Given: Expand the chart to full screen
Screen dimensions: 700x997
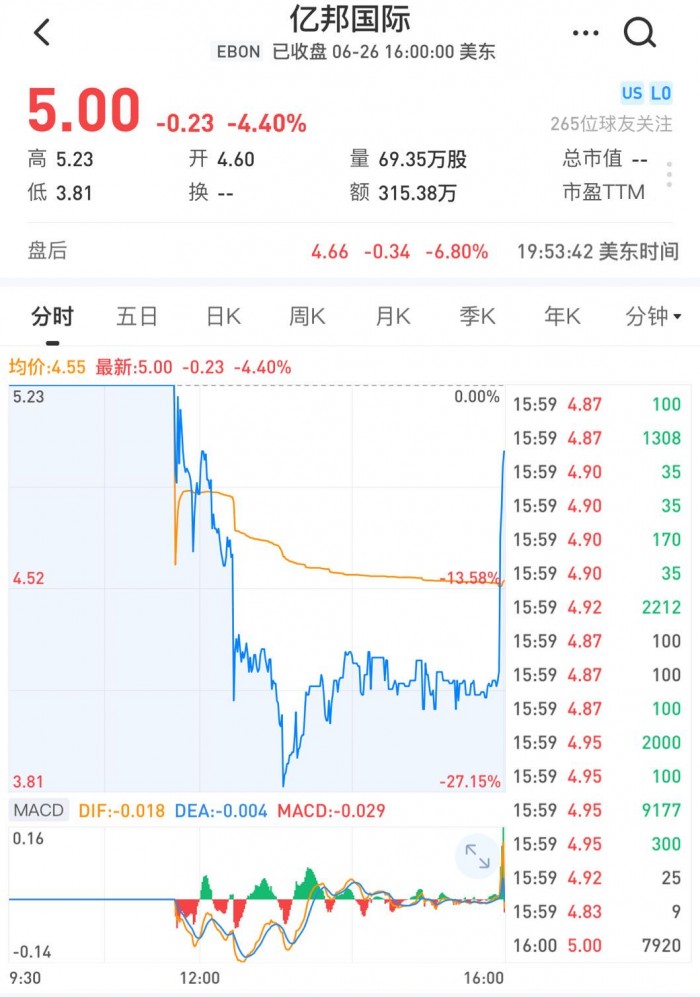Looking at the screenshot, I should pyautogui.click(x=476, y=856).
